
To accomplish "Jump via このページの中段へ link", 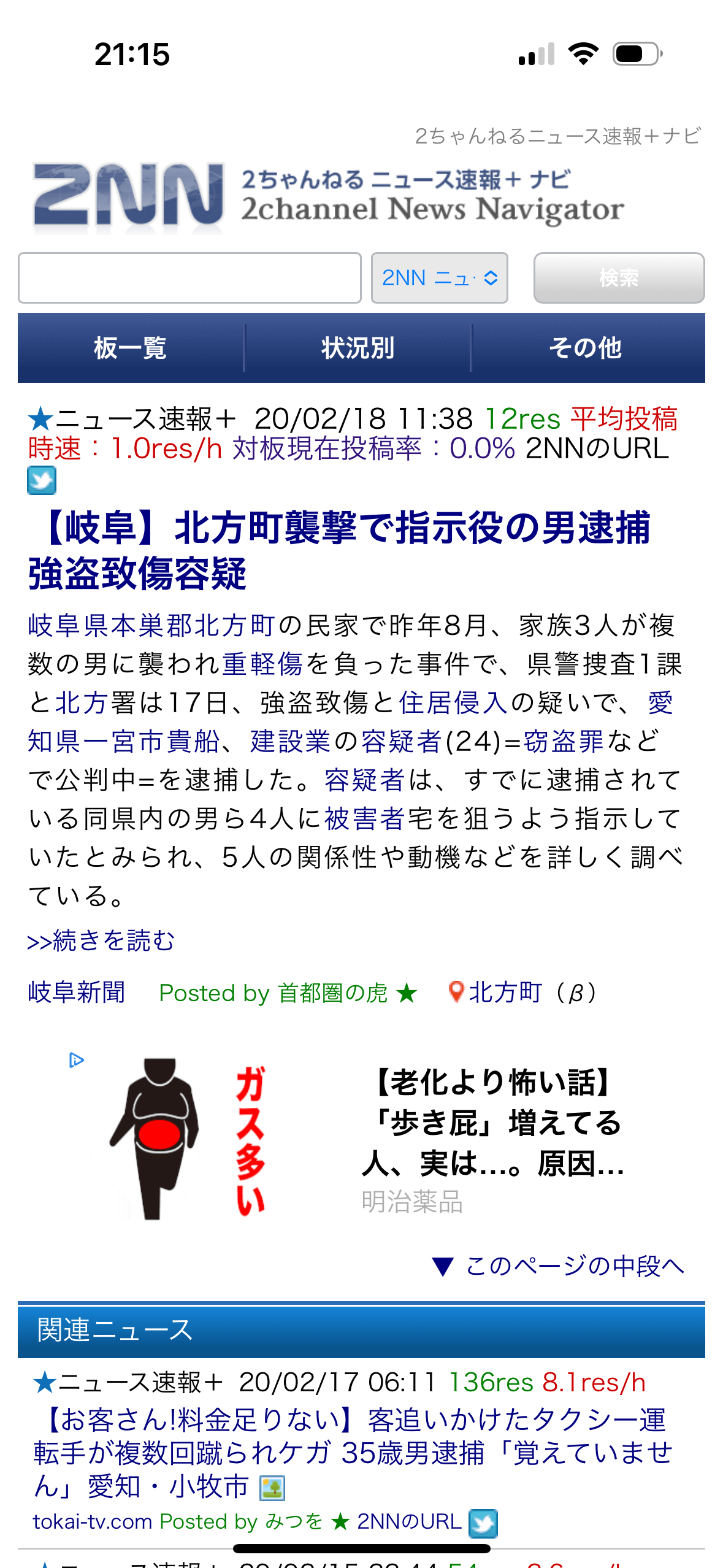I will click(573, 1266).
